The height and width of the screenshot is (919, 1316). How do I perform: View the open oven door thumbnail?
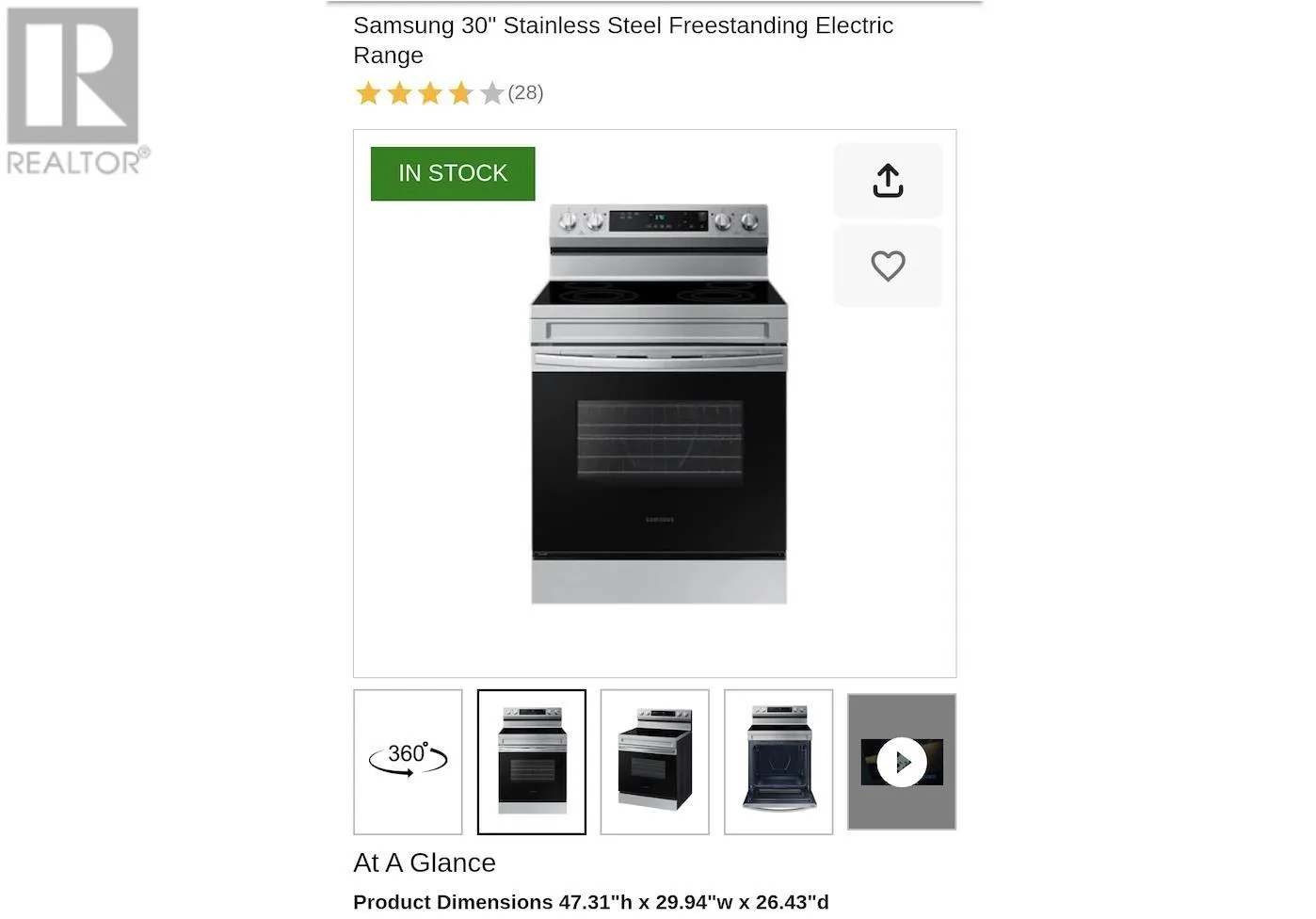click(x=778, y=761)
